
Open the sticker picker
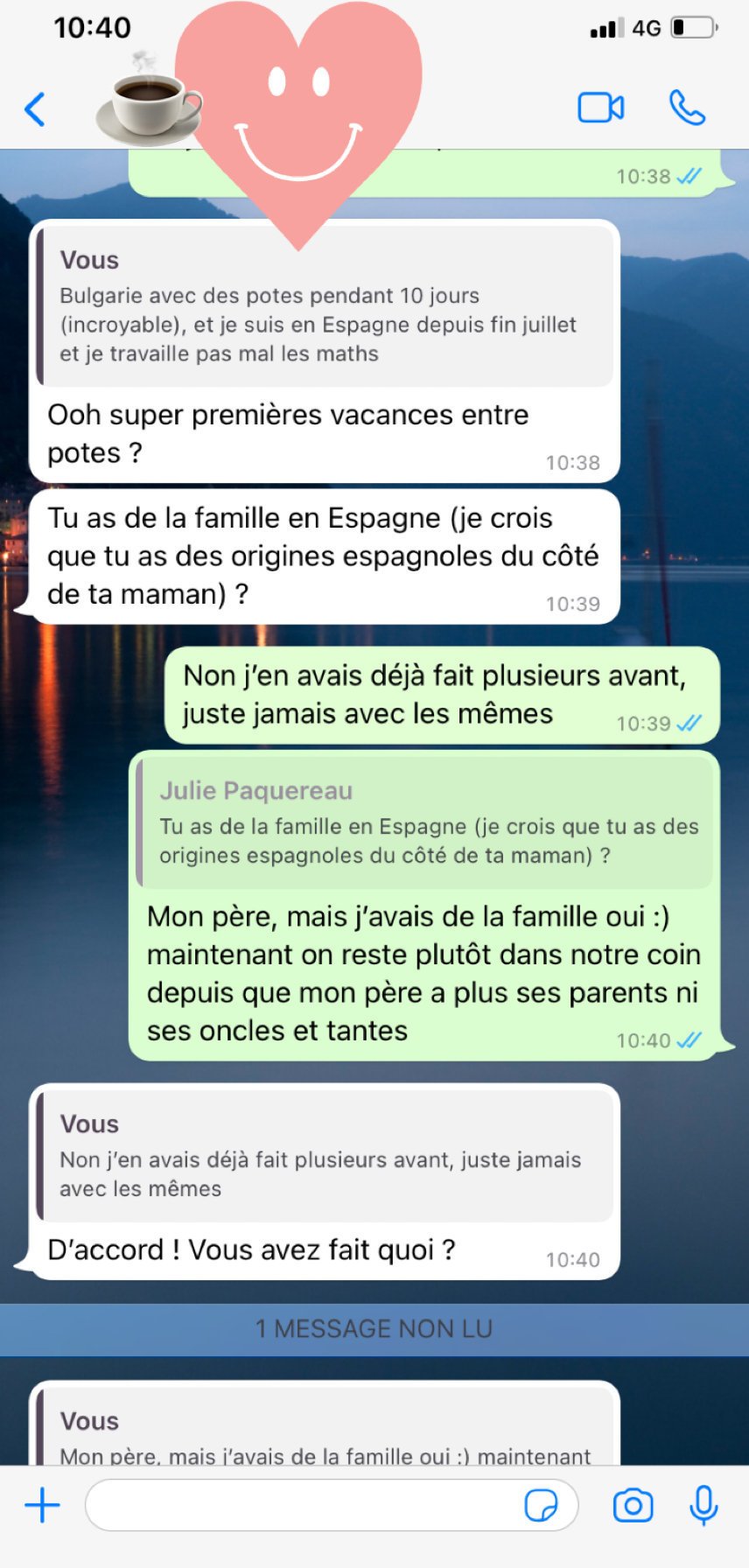(541, 1505)
